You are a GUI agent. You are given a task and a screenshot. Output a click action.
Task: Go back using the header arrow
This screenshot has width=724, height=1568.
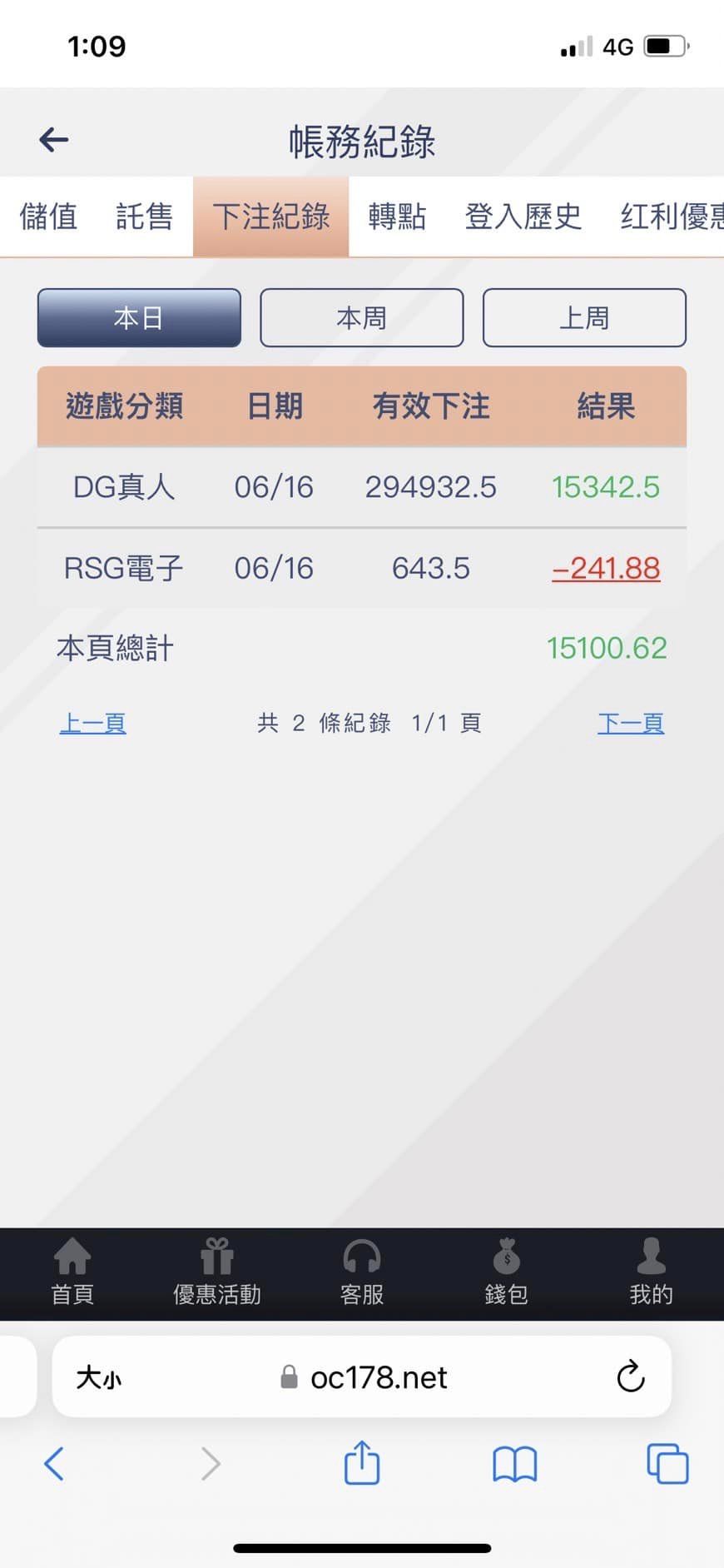point(54,140)
